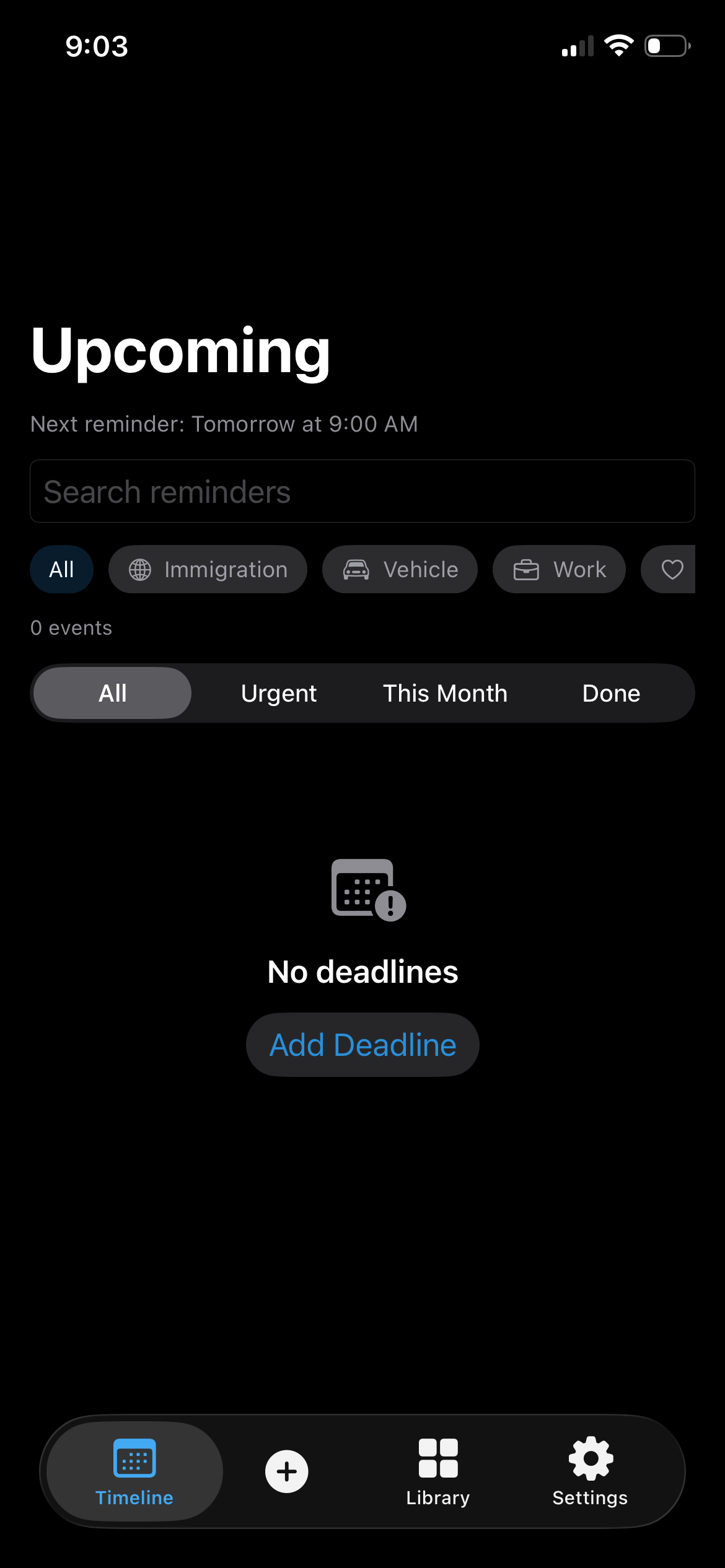Toggle the Vehicle category filter

coord(400,569)
